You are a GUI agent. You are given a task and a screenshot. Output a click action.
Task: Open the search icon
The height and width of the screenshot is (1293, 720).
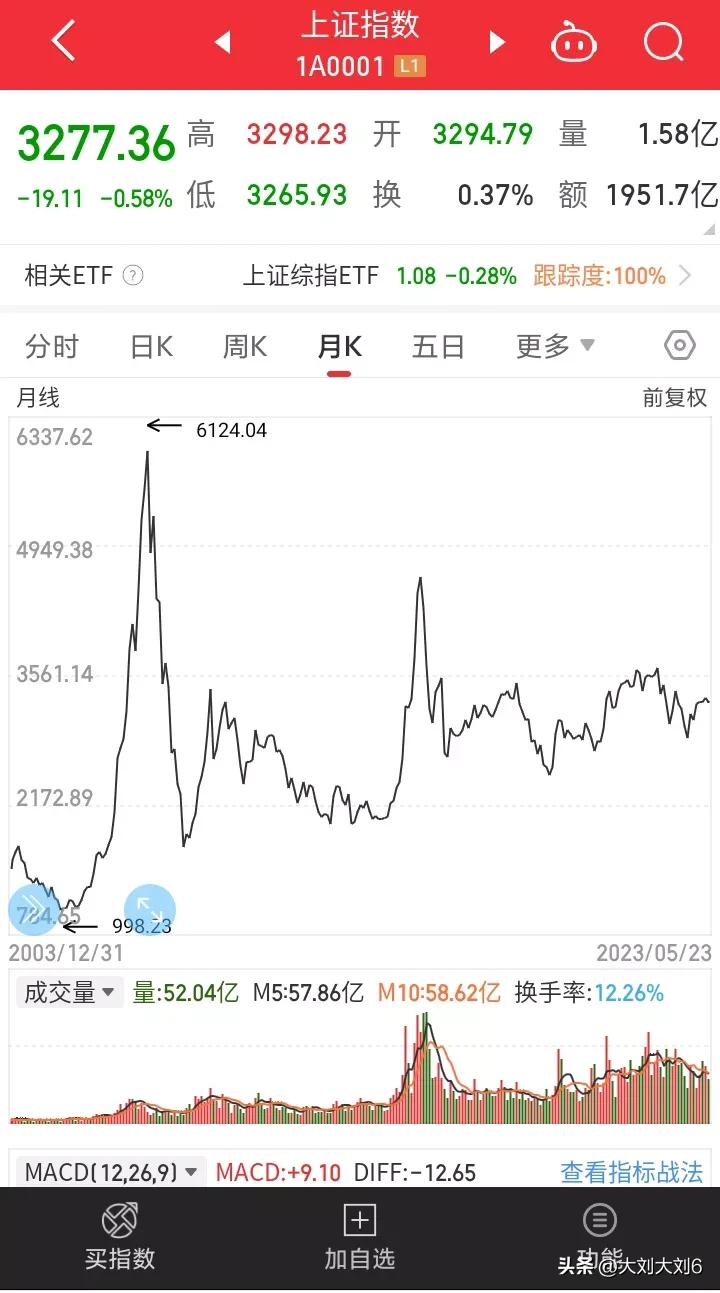coord(661,42)
